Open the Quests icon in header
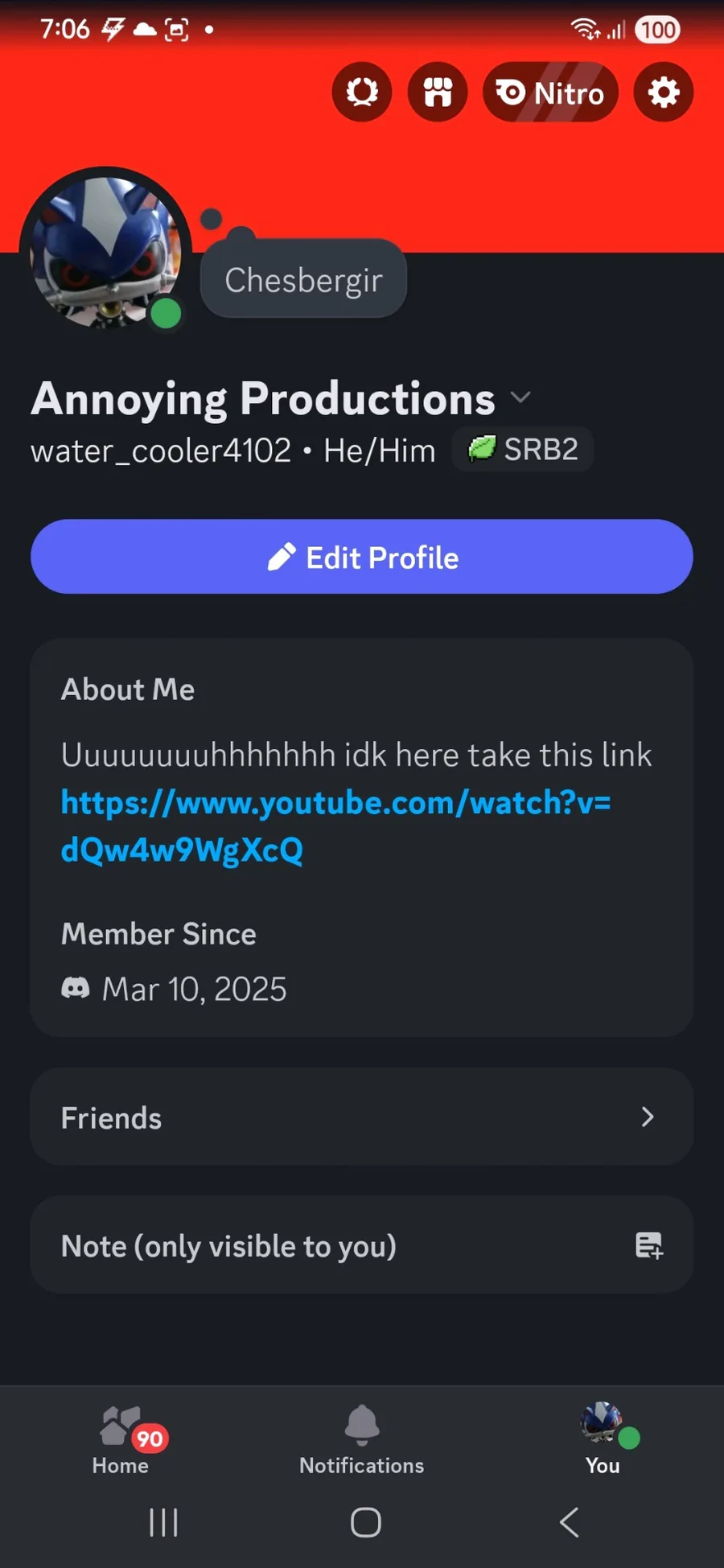Viewport: 724px width, 1568px height. 362,93
